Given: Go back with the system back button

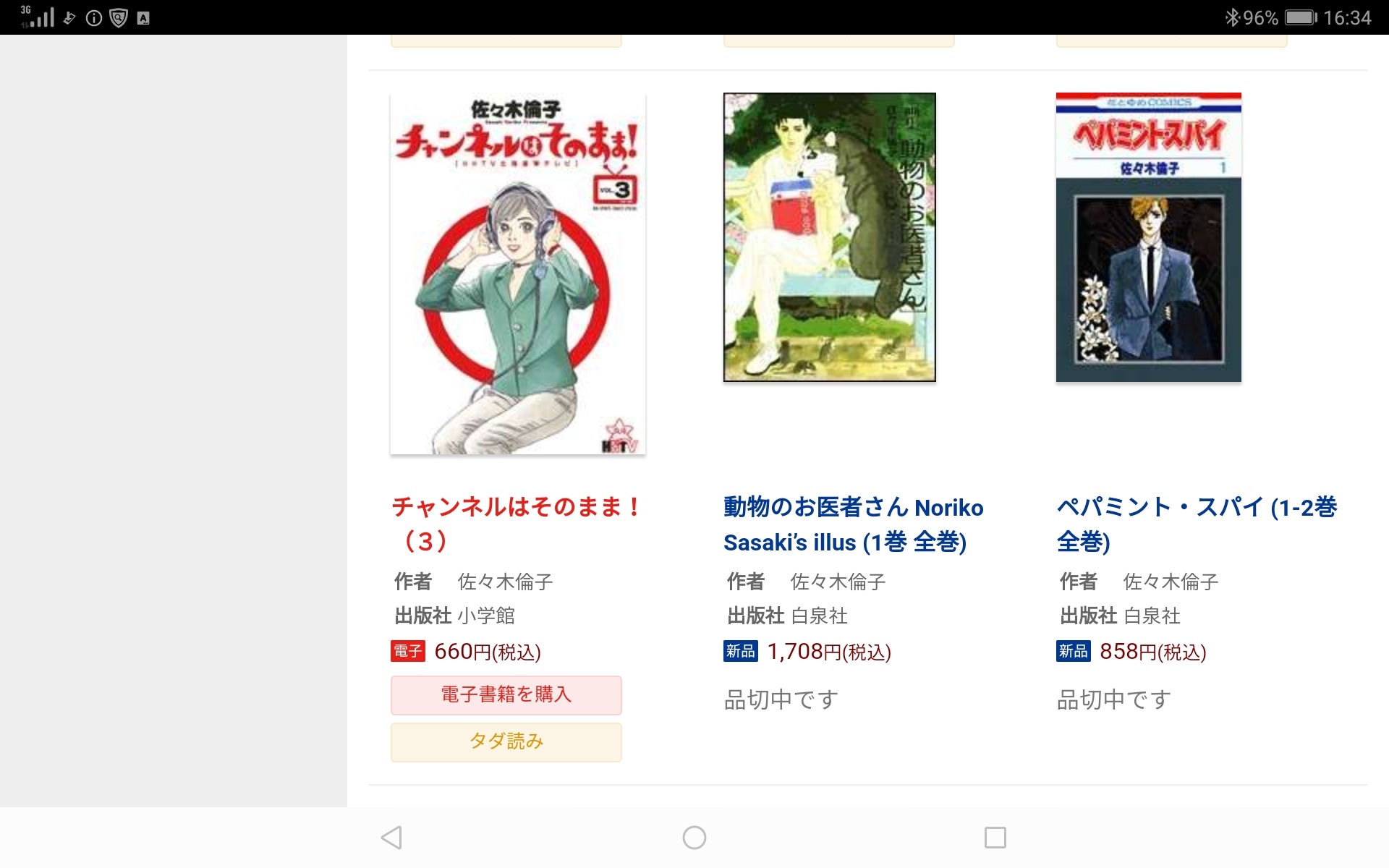Looking at the screenshot, I should [x=391, y=838].
